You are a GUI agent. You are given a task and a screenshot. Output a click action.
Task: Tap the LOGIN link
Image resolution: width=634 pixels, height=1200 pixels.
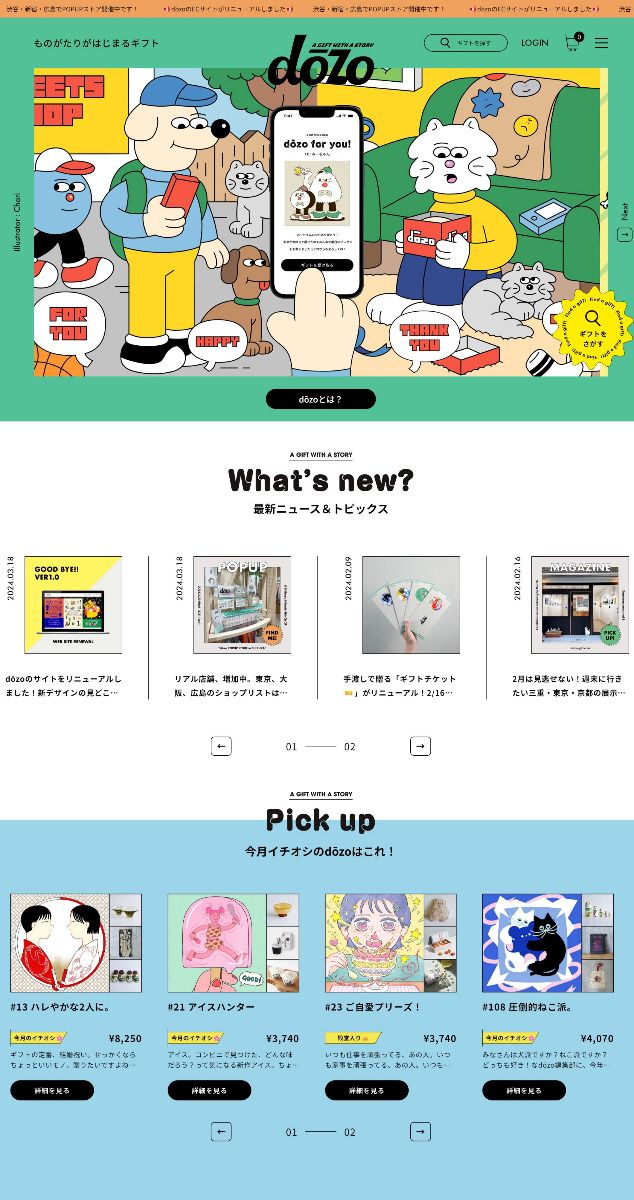point(535,43)
